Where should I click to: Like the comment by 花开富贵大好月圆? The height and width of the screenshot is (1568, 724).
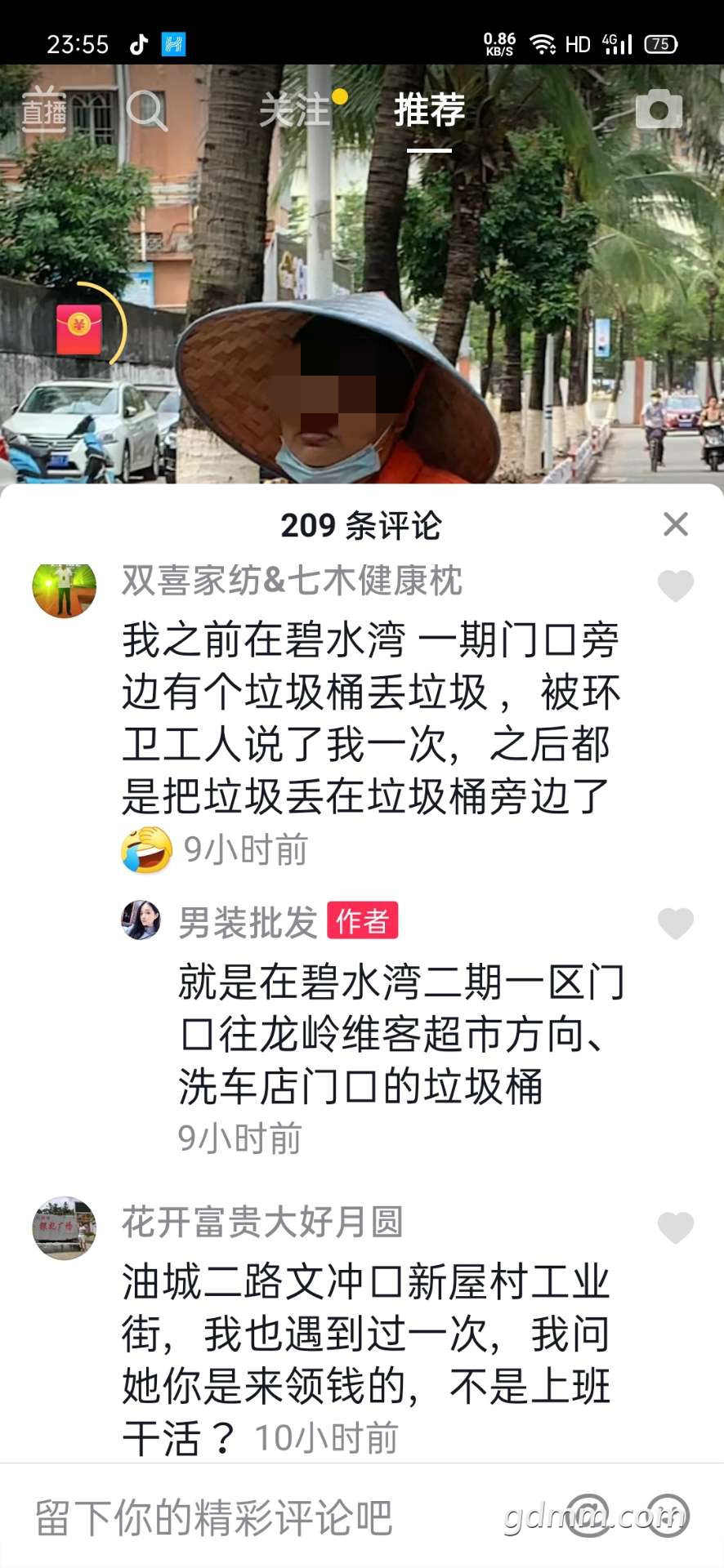point(675,1227)
